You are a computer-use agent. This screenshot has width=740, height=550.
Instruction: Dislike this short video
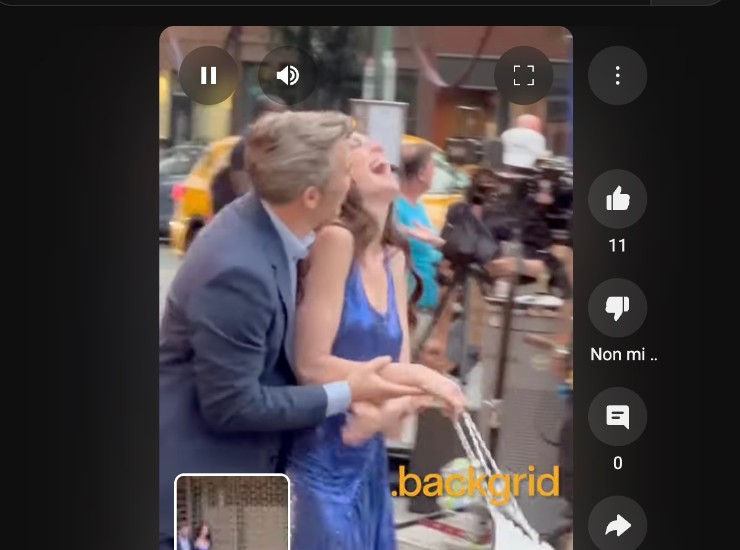click(617, 308)
